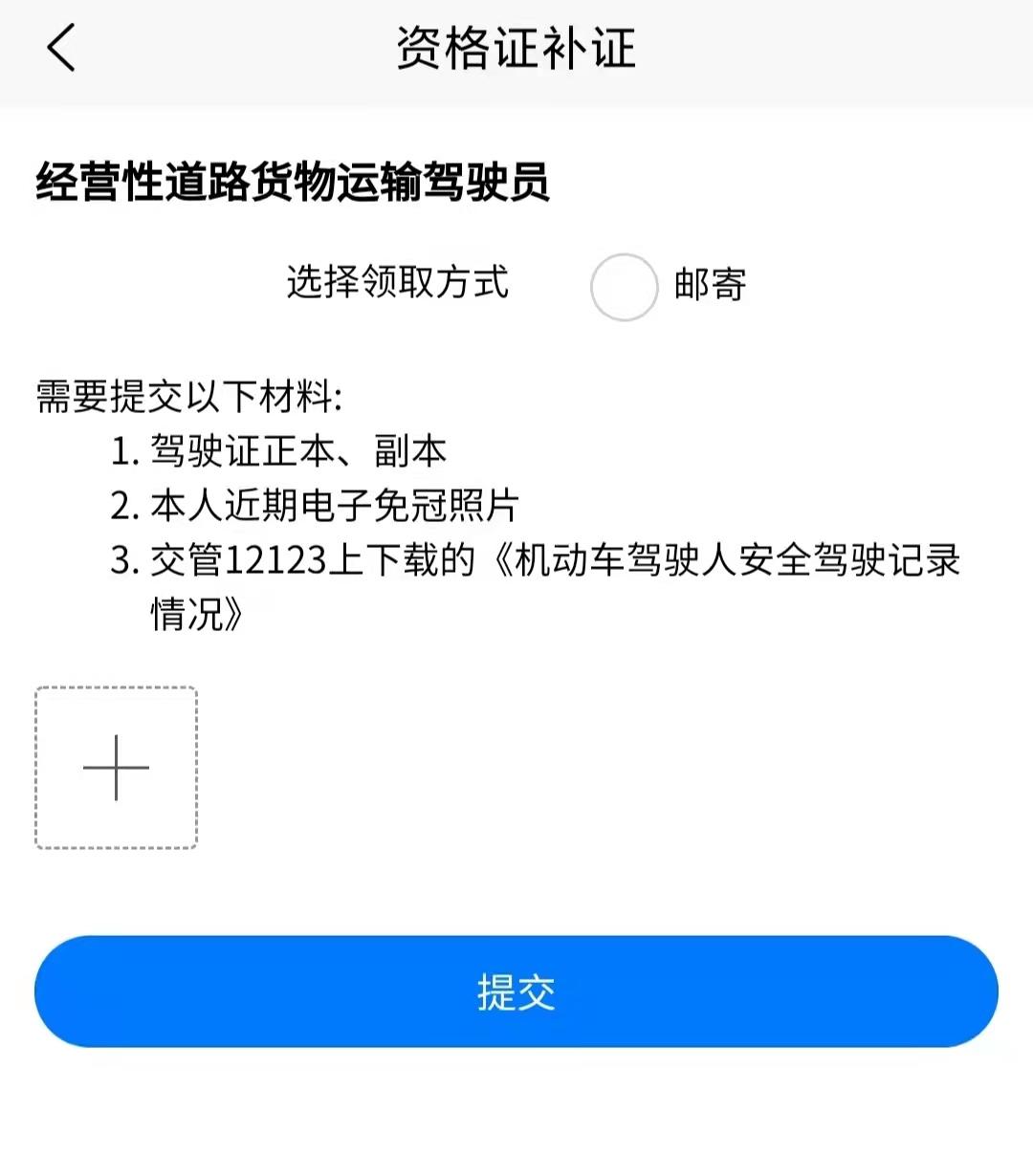Add a material photo with the plus box
This screenshot has height=1176, width=1033.
pos(117,768)
